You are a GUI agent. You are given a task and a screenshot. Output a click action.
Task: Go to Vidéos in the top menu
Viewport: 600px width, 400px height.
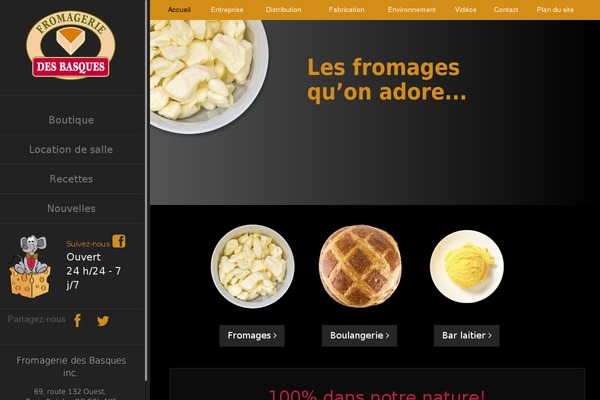(x=465, y=9)
